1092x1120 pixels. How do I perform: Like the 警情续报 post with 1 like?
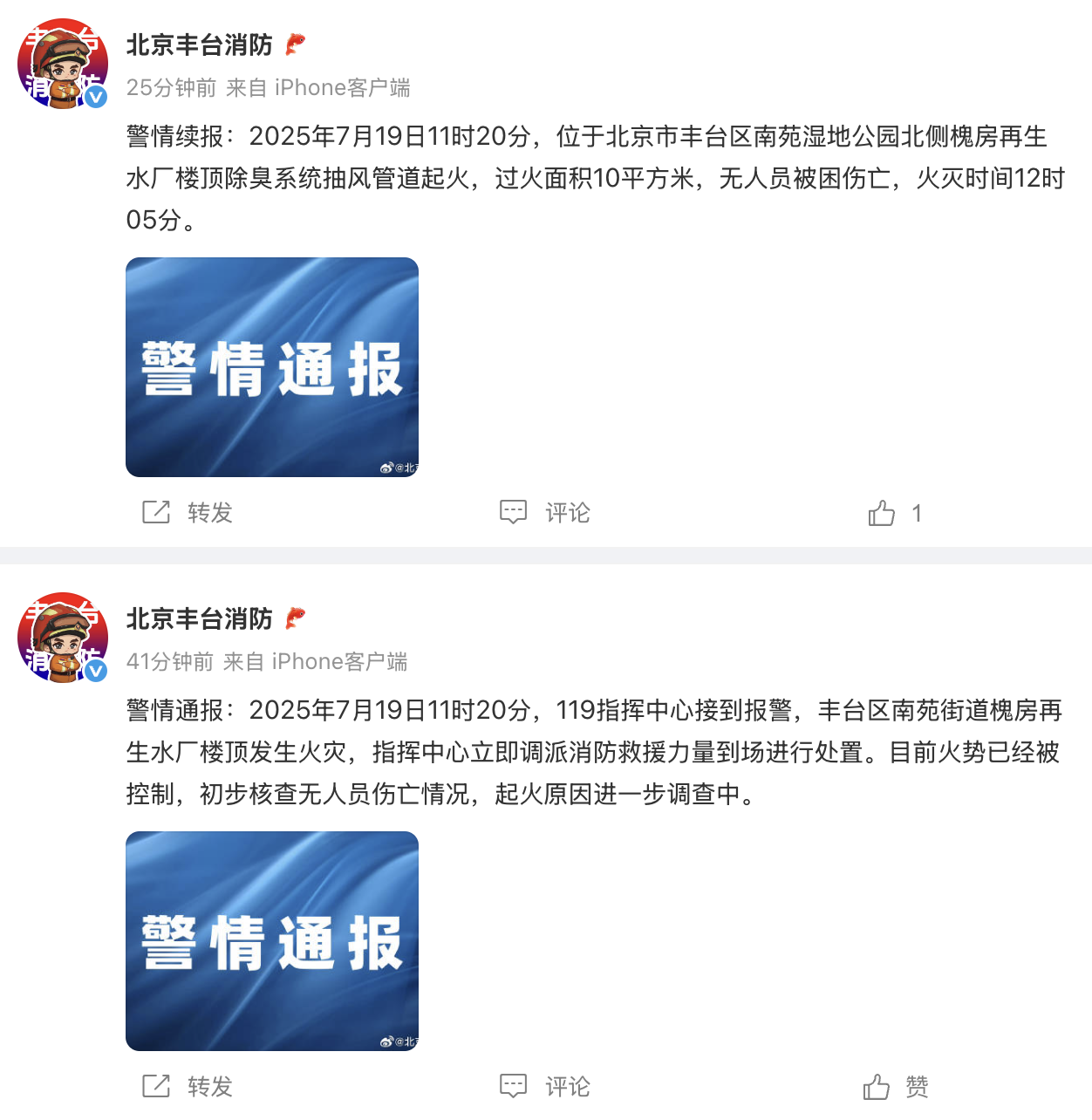pos(893,513)
